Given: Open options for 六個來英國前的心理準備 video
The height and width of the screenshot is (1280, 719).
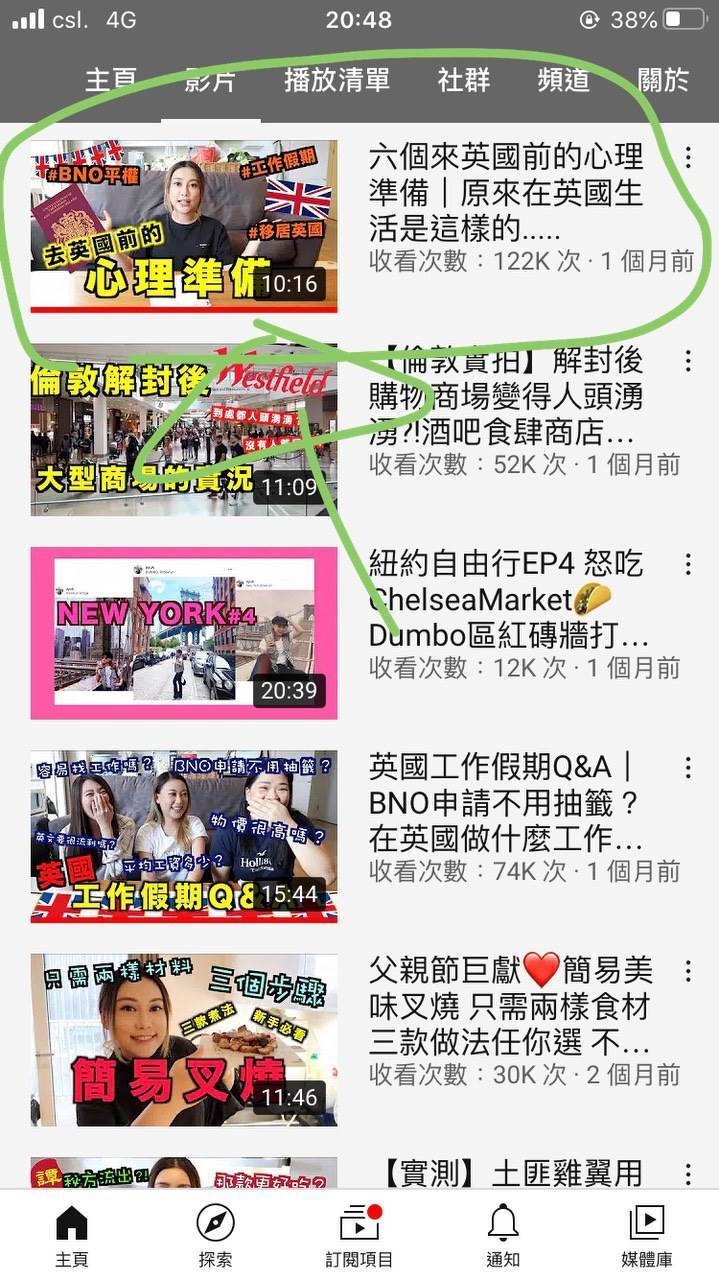Looking at the screenshot, I should 688,158.
